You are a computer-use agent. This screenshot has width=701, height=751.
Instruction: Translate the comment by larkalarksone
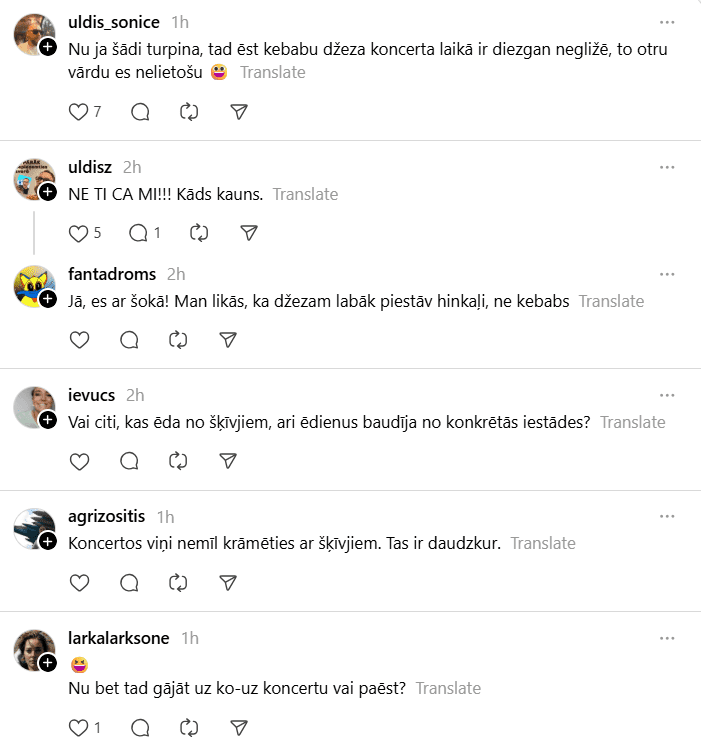[448, 688]
